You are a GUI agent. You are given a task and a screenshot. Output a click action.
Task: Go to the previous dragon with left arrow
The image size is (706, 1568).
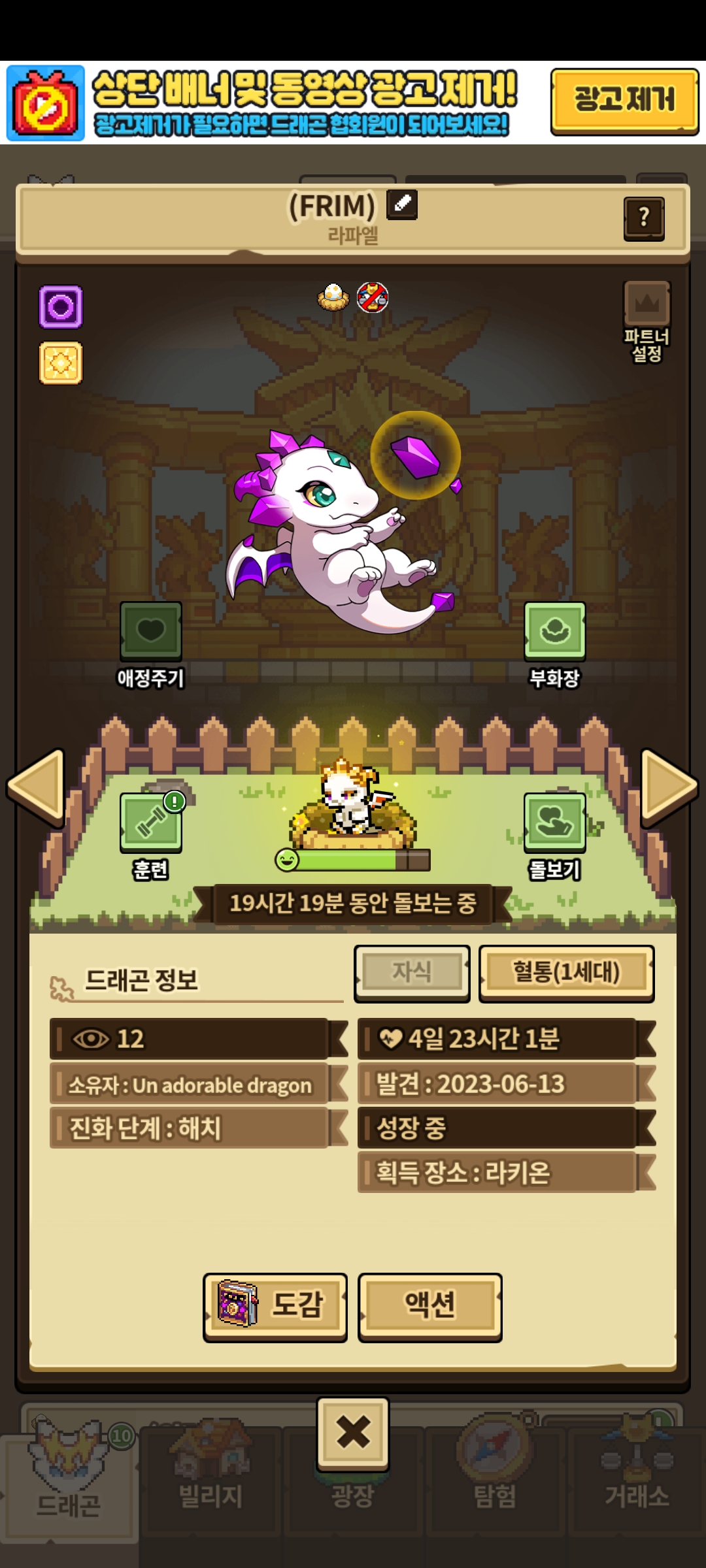(36, 787)
